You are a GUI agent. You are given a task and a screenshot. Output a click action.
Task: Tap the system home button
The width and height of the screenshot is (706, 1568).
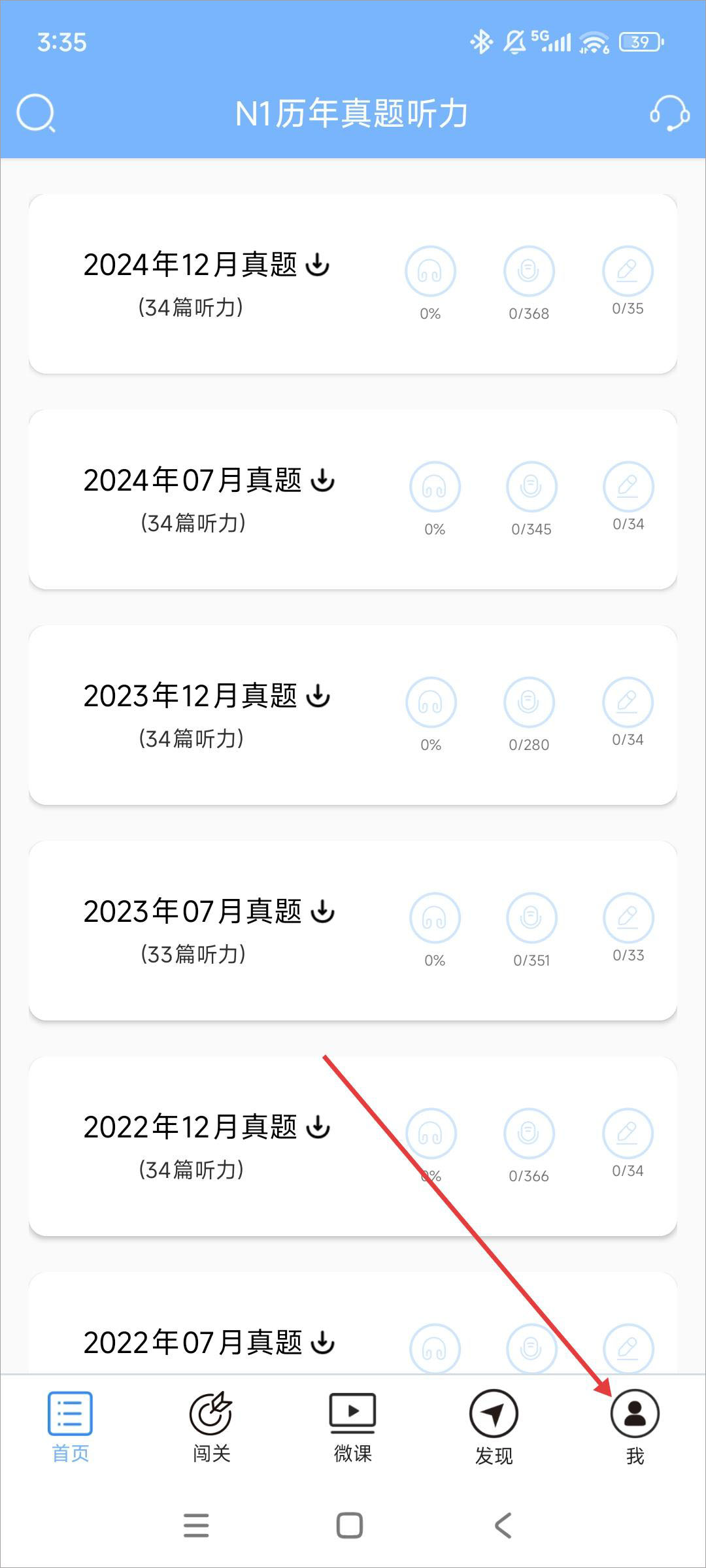tap(350, 1526)
